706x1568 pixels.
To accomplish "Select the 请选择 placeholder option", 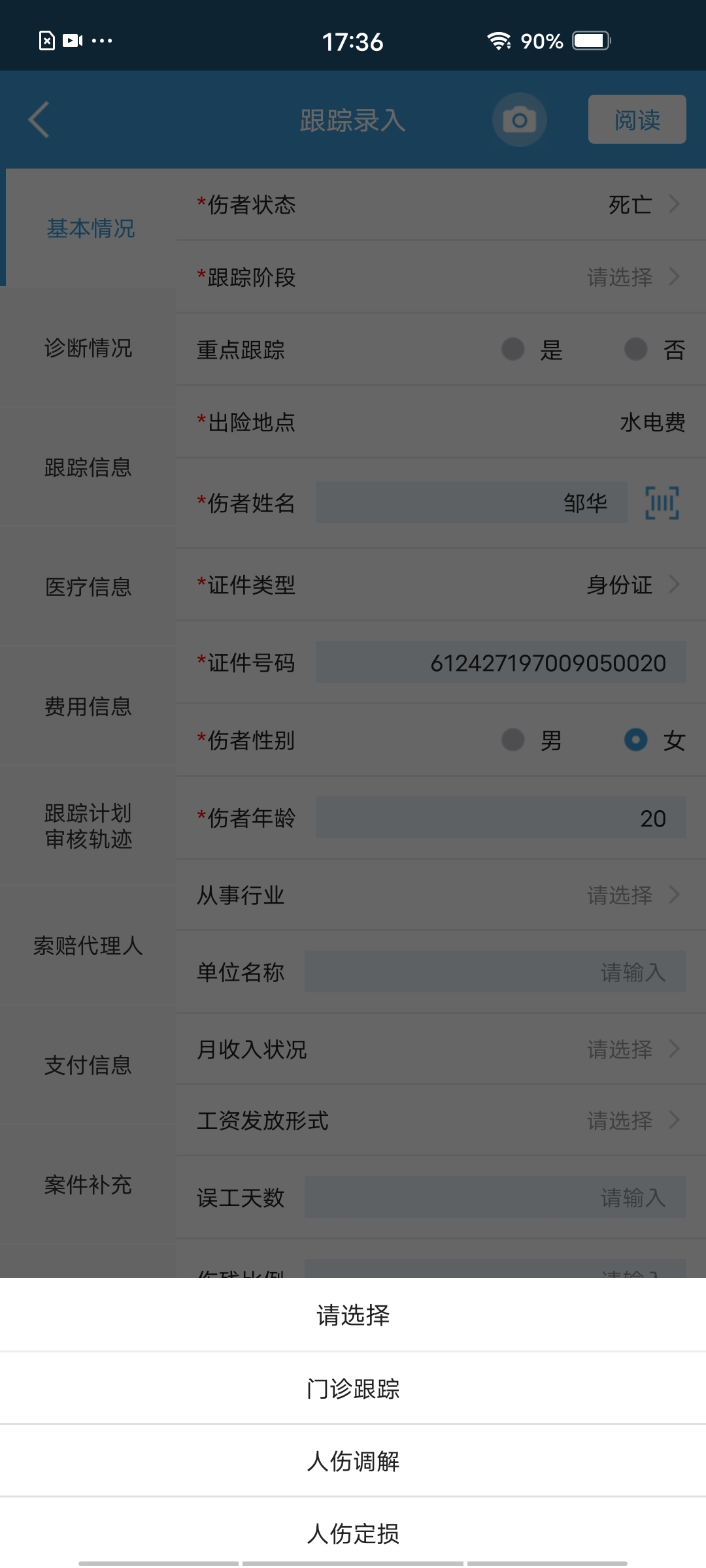I will pyautogui.click(x=353, y=1315).
